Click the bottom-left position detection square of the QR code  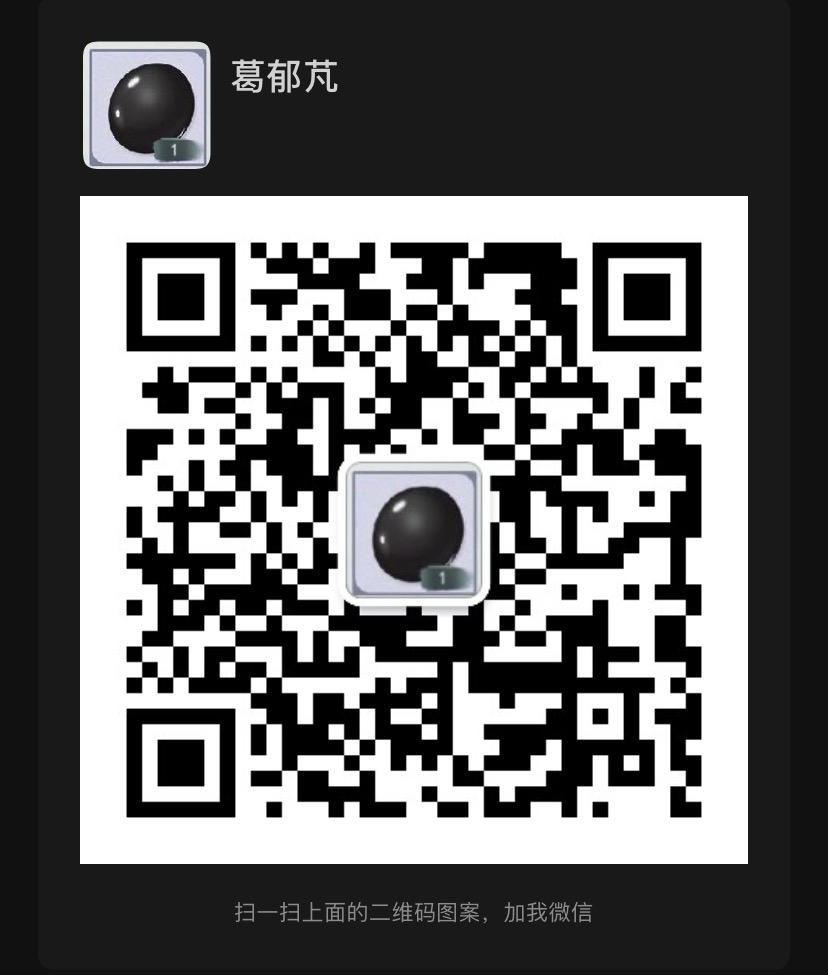pyautogui.click(x=179, y=765)
